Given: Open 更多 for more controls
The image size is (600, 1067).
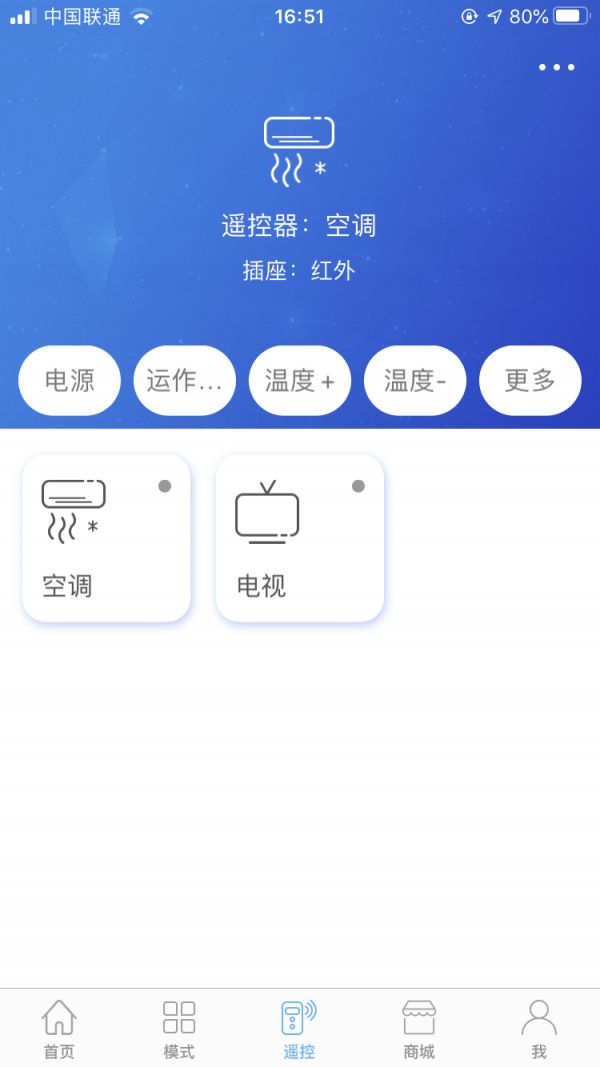Looking at the screenshot, I should click(530, 380).
